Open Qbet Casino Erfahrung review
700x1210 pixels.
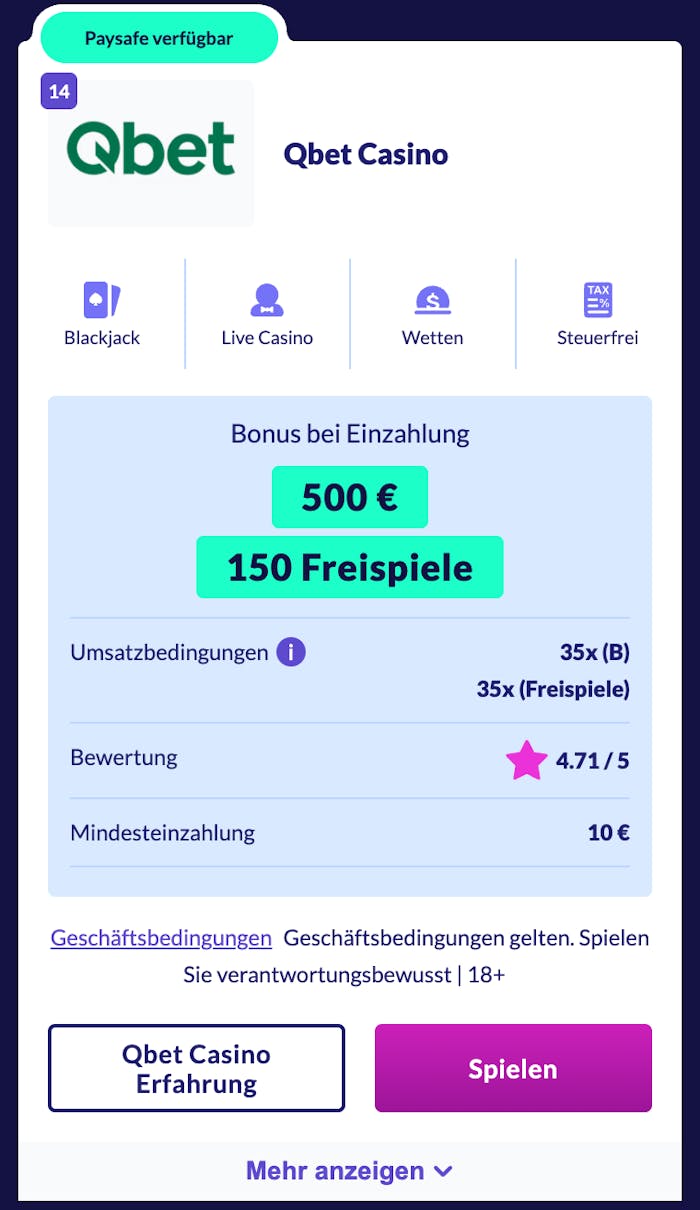[196, 1068]
